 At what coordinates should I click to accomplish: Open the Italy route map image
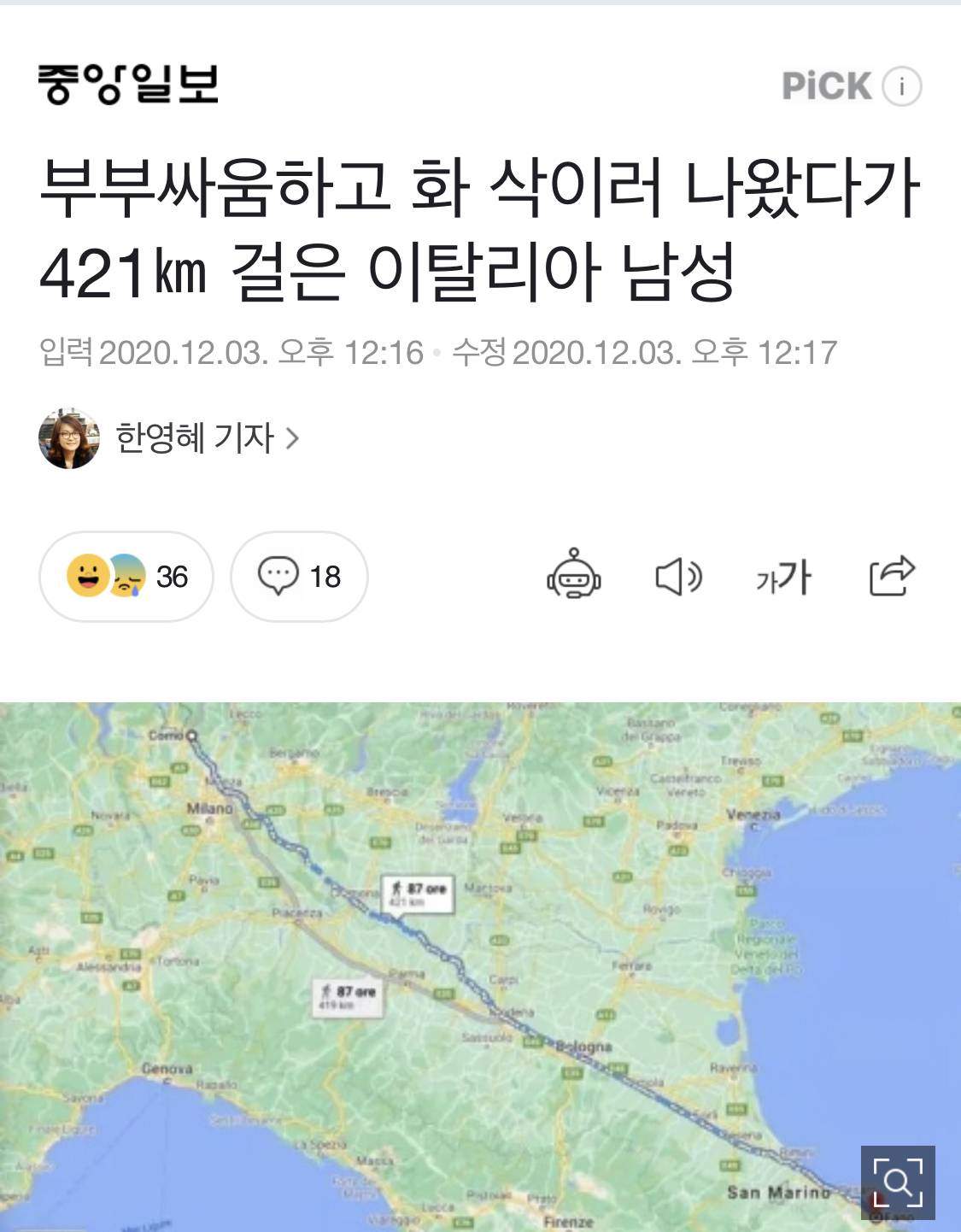[478, 965]
